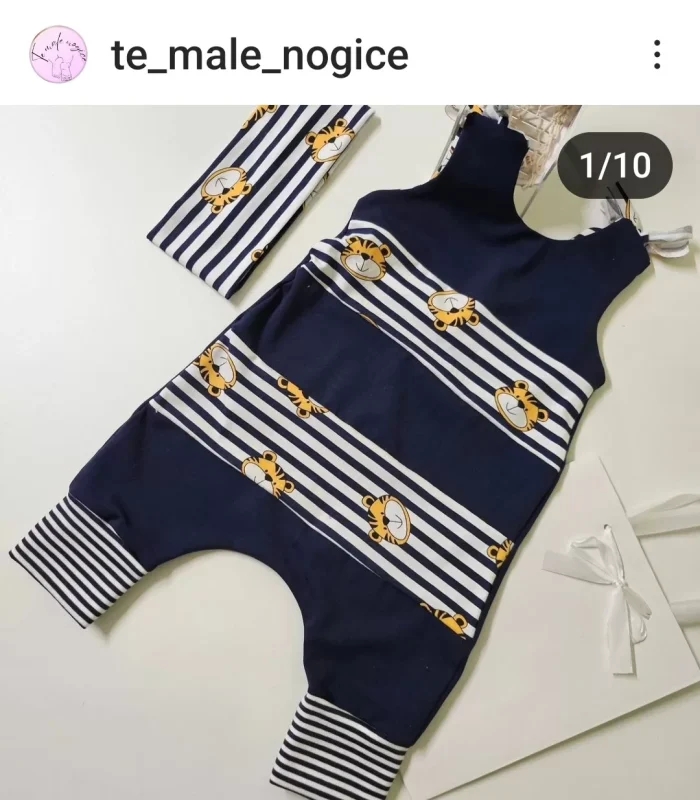Tap the baby romper post photo
700x800 pixels.
pos(350,450)
